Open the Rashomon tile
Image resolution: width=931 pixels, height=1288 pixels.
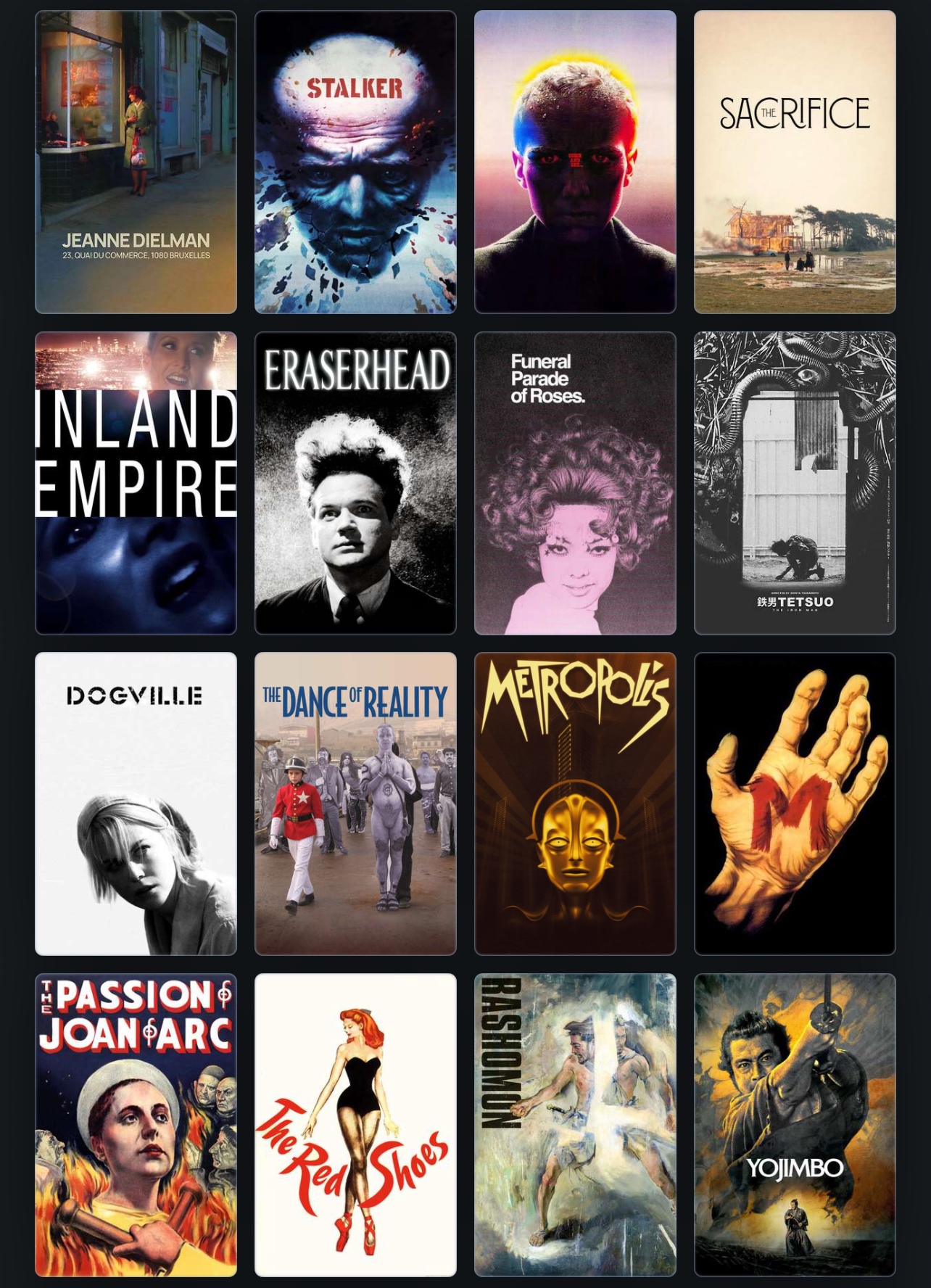(575, 1125)
